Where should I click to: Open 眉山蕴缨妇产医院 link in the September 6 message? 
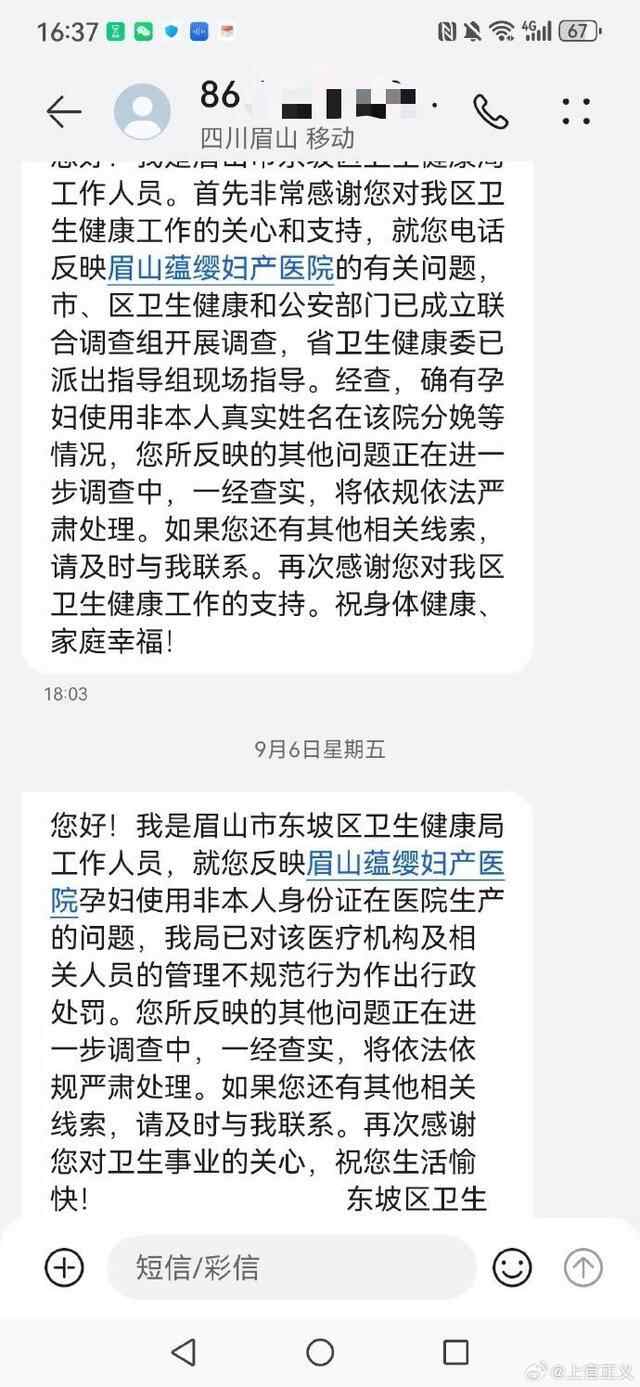[404, 862]
